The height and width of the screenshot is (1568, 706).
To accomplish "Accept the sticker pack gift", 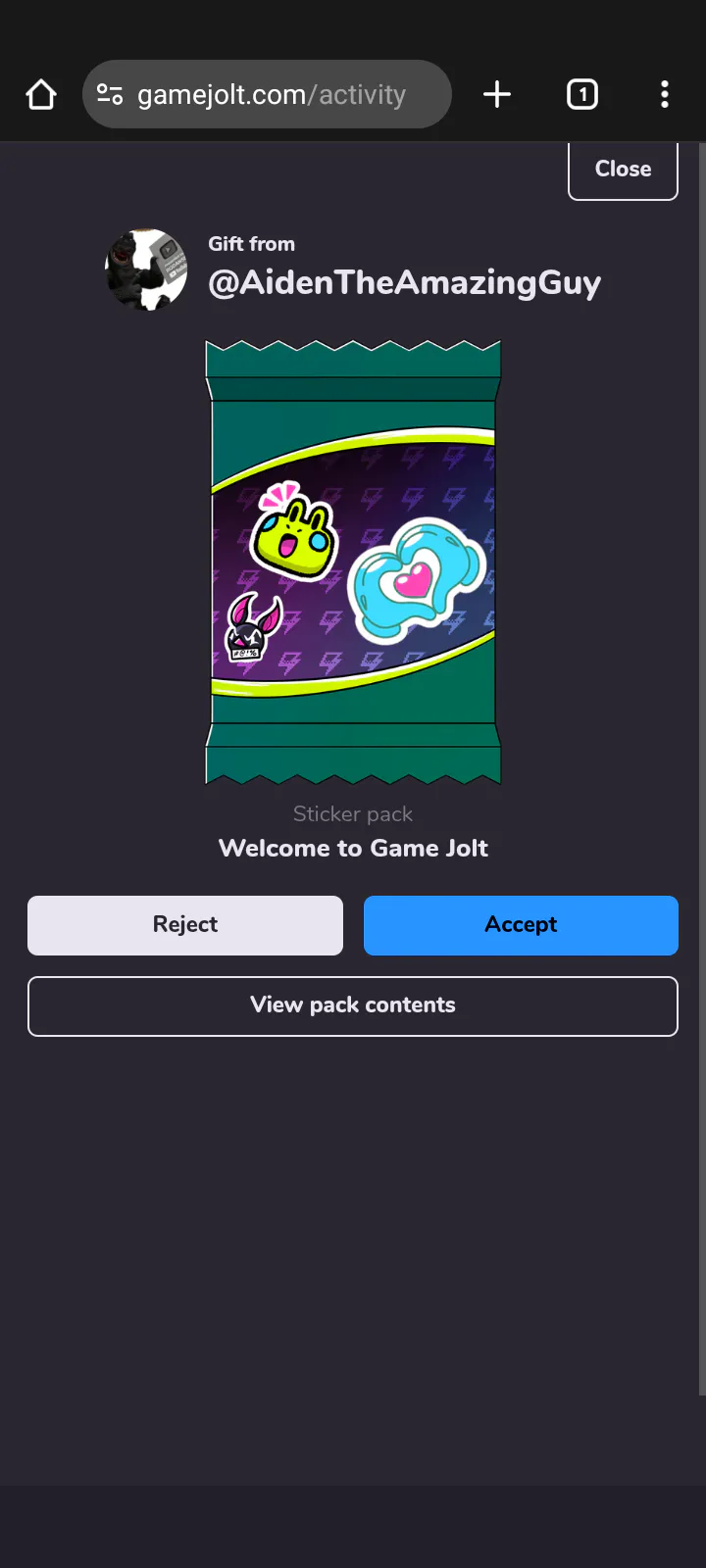I will click(521, 925).
